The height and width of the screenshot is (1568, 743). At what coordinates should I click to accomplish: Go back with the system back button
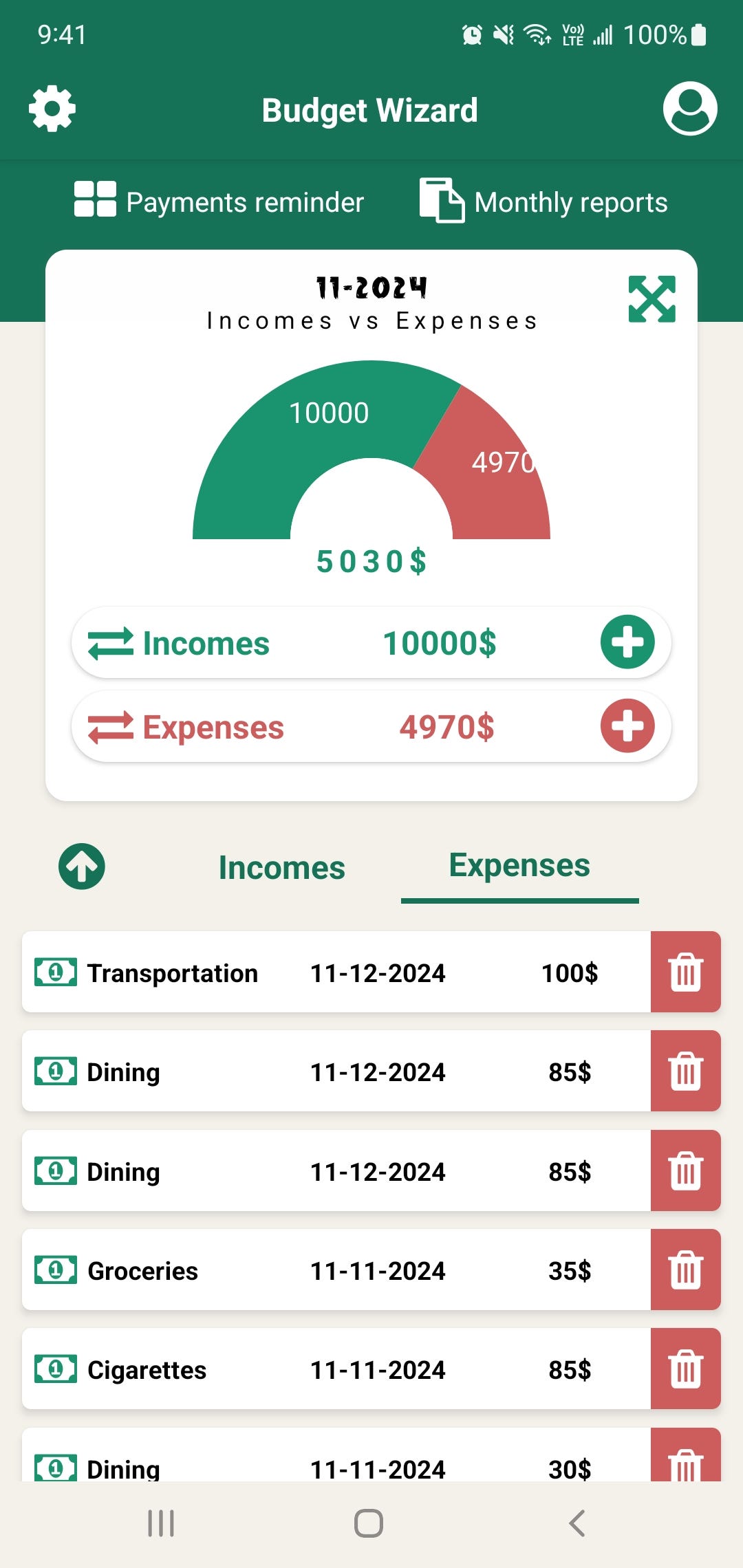(577, 1523)
